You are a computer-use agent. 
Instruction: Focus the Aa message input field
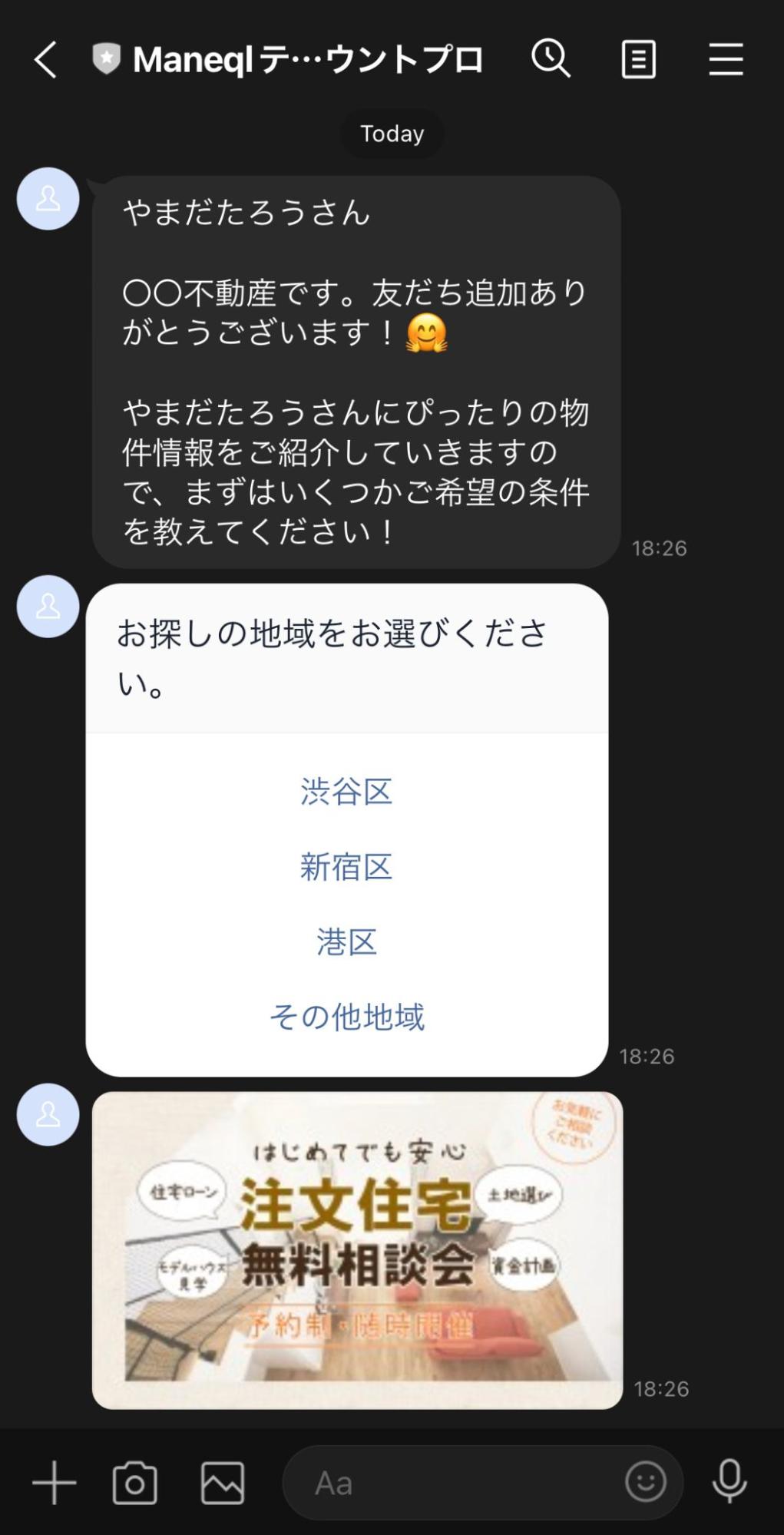453,1483
